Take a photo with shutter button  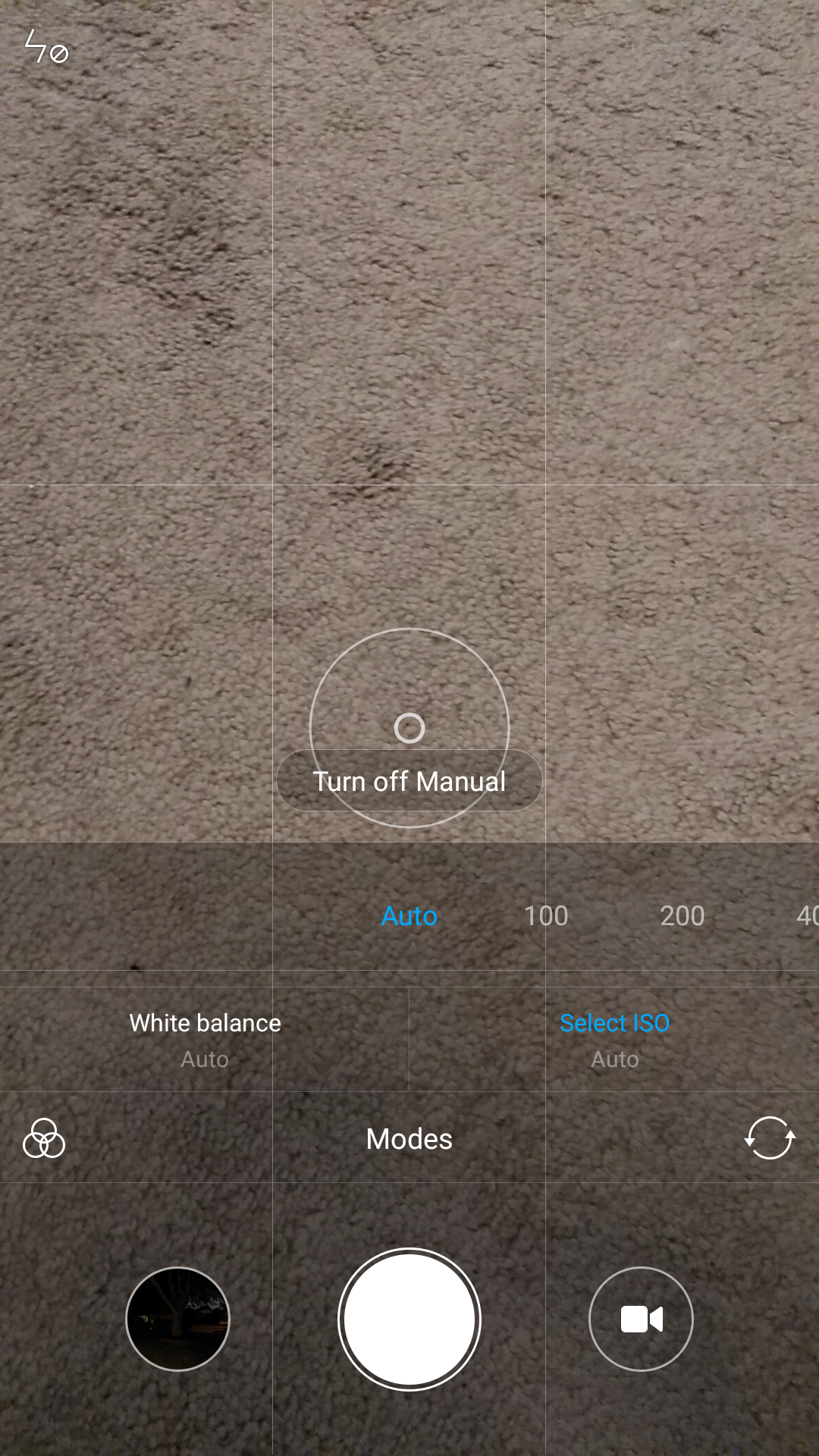409,1319
